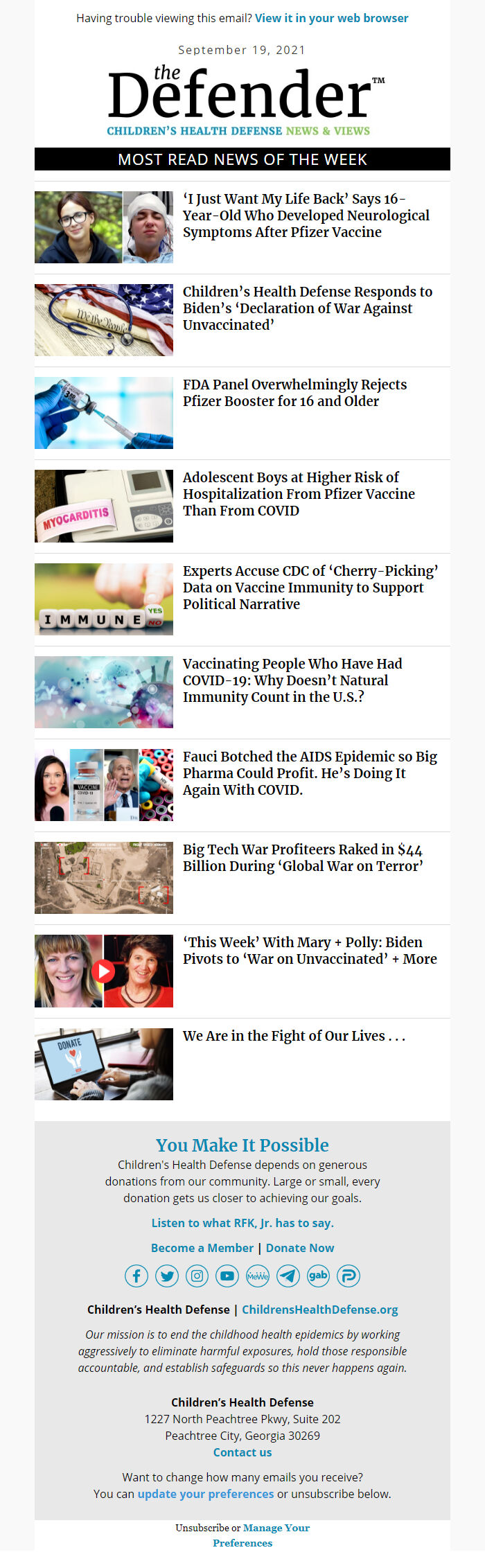485x1568 pixels.
Task: Open the myocarditis article thumbnail image
Action: [x=104, y=506]
